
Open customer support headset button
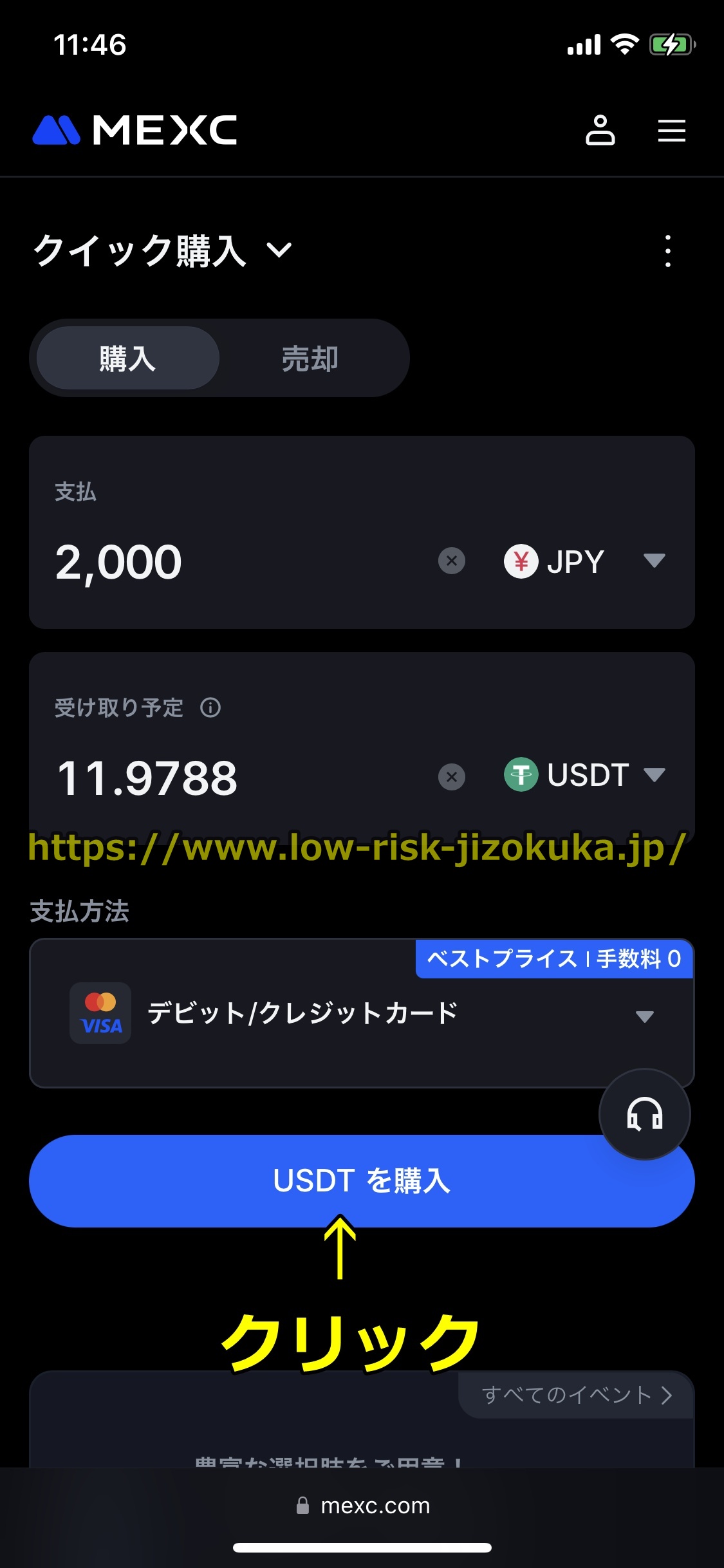(x=644, y=1114)
